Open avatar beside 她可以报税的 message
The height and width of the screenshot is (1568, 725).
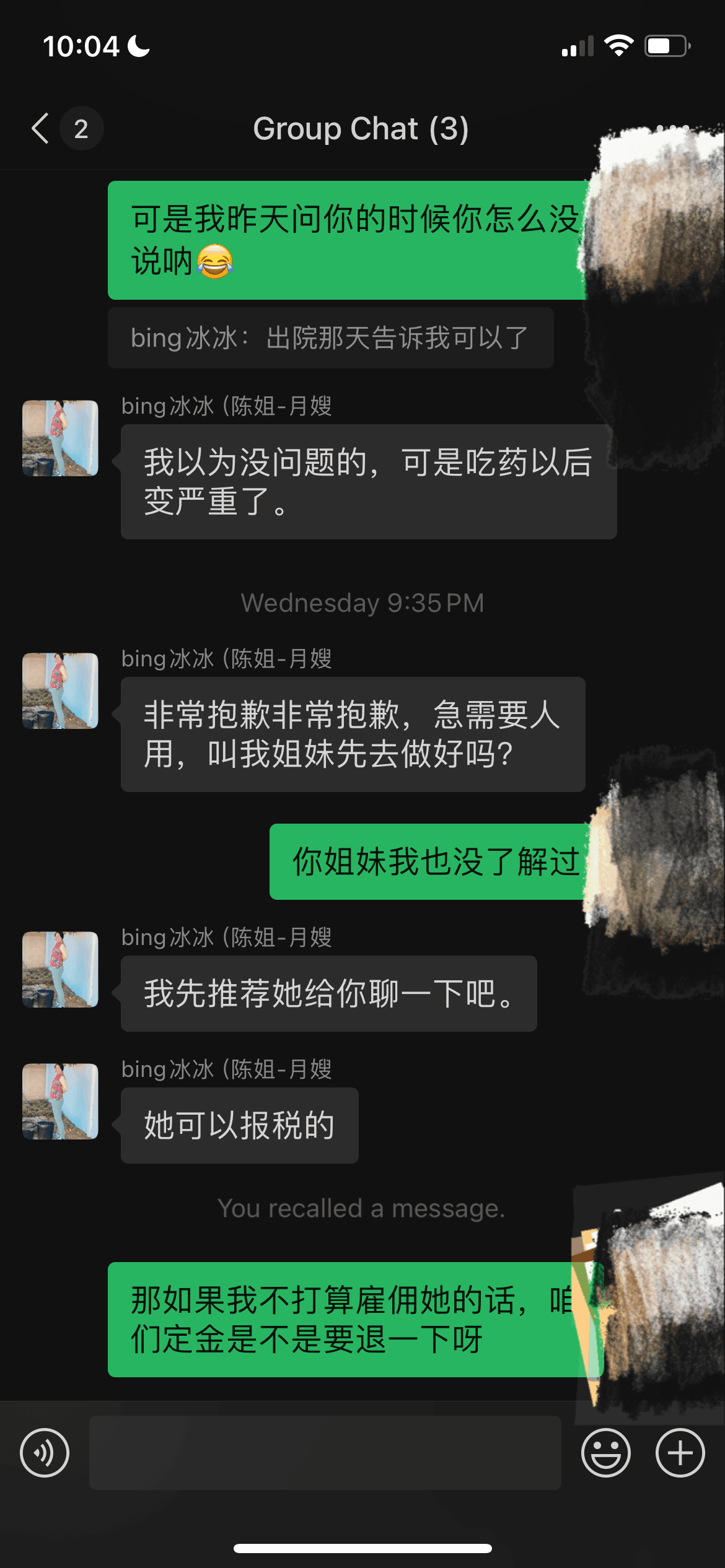60,1101
